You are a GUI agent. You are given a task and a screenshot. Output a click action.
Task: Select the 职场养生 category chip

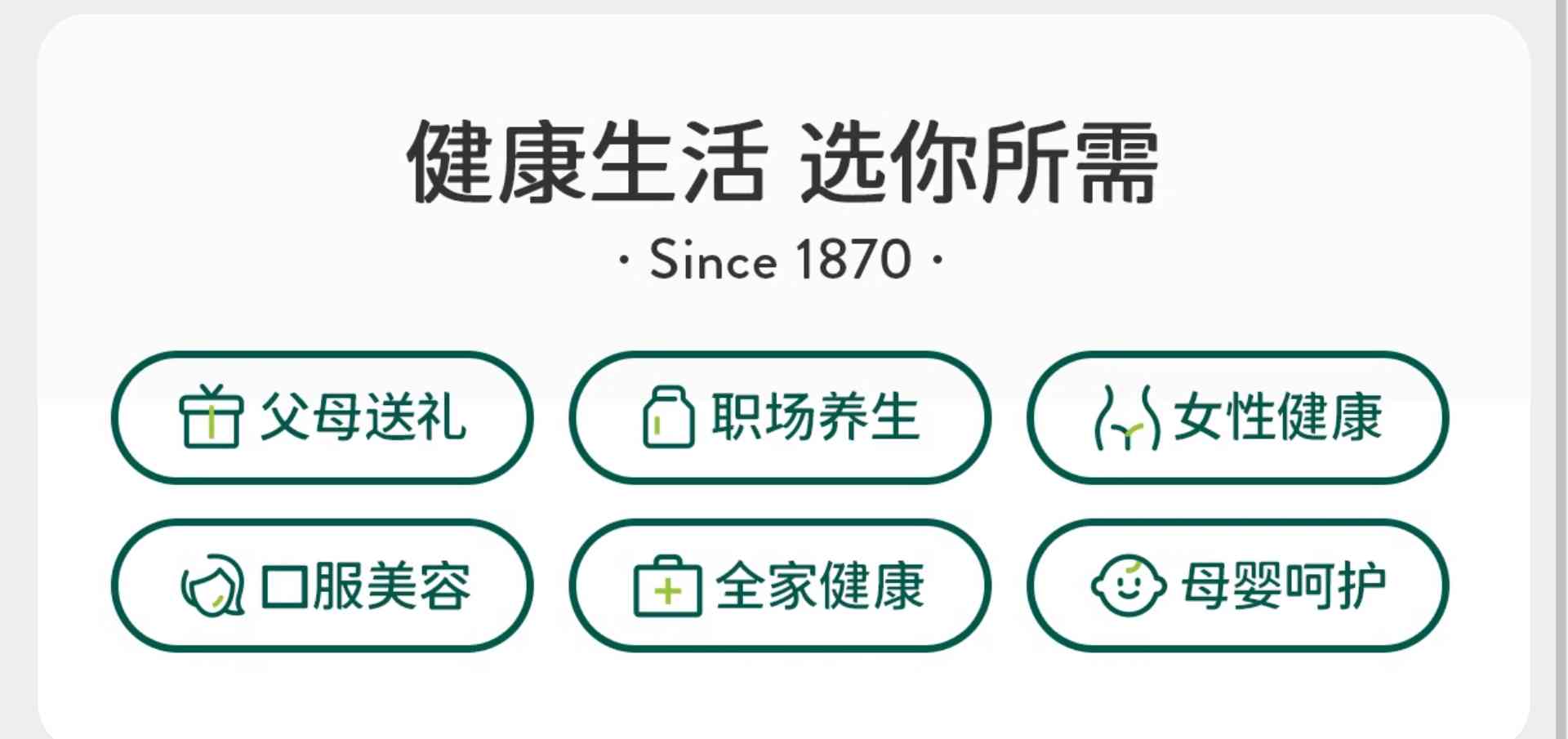780,418
